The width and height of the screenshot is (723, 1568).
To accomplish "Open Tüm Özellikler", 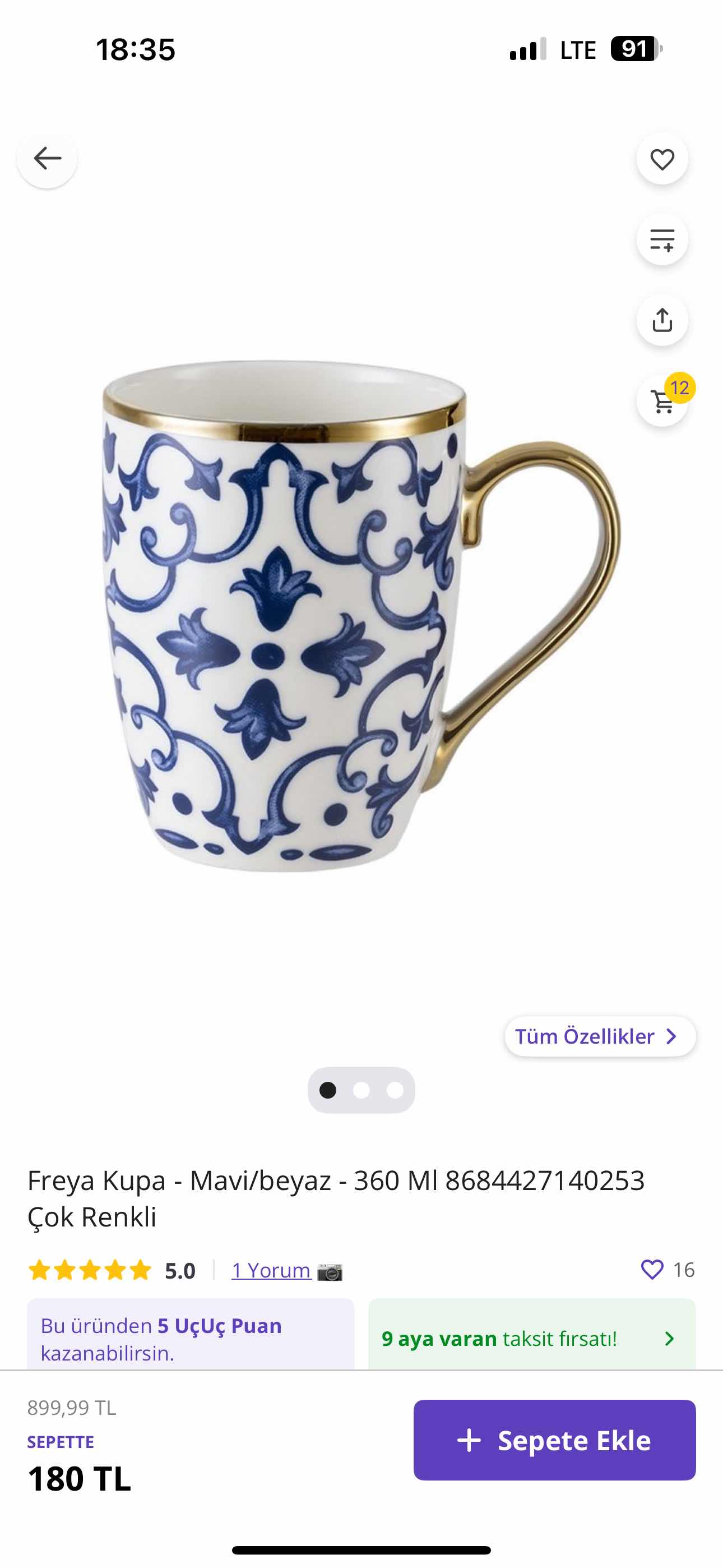I will coord(600,1036).
